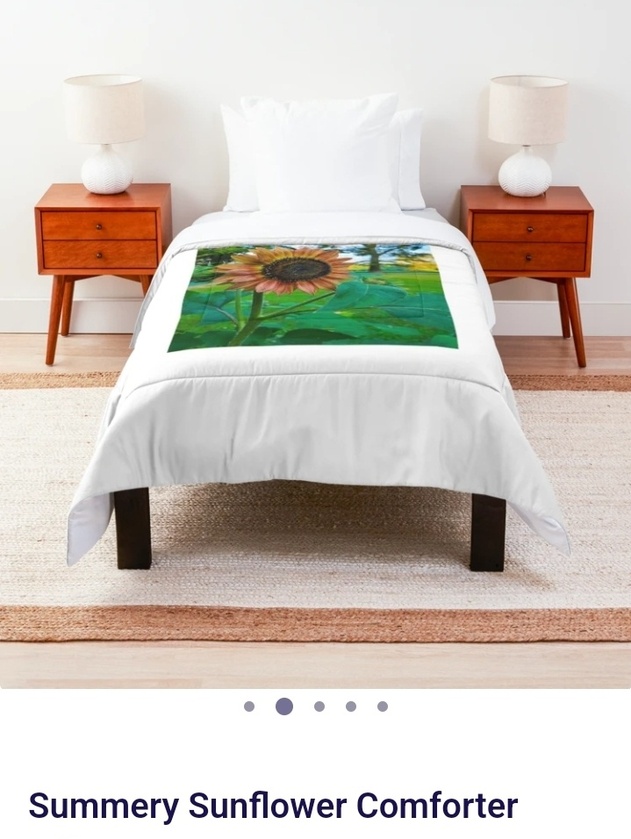Screen dimensions: 631x839
Task: Select the third carousel page dot
Action: 319,706
